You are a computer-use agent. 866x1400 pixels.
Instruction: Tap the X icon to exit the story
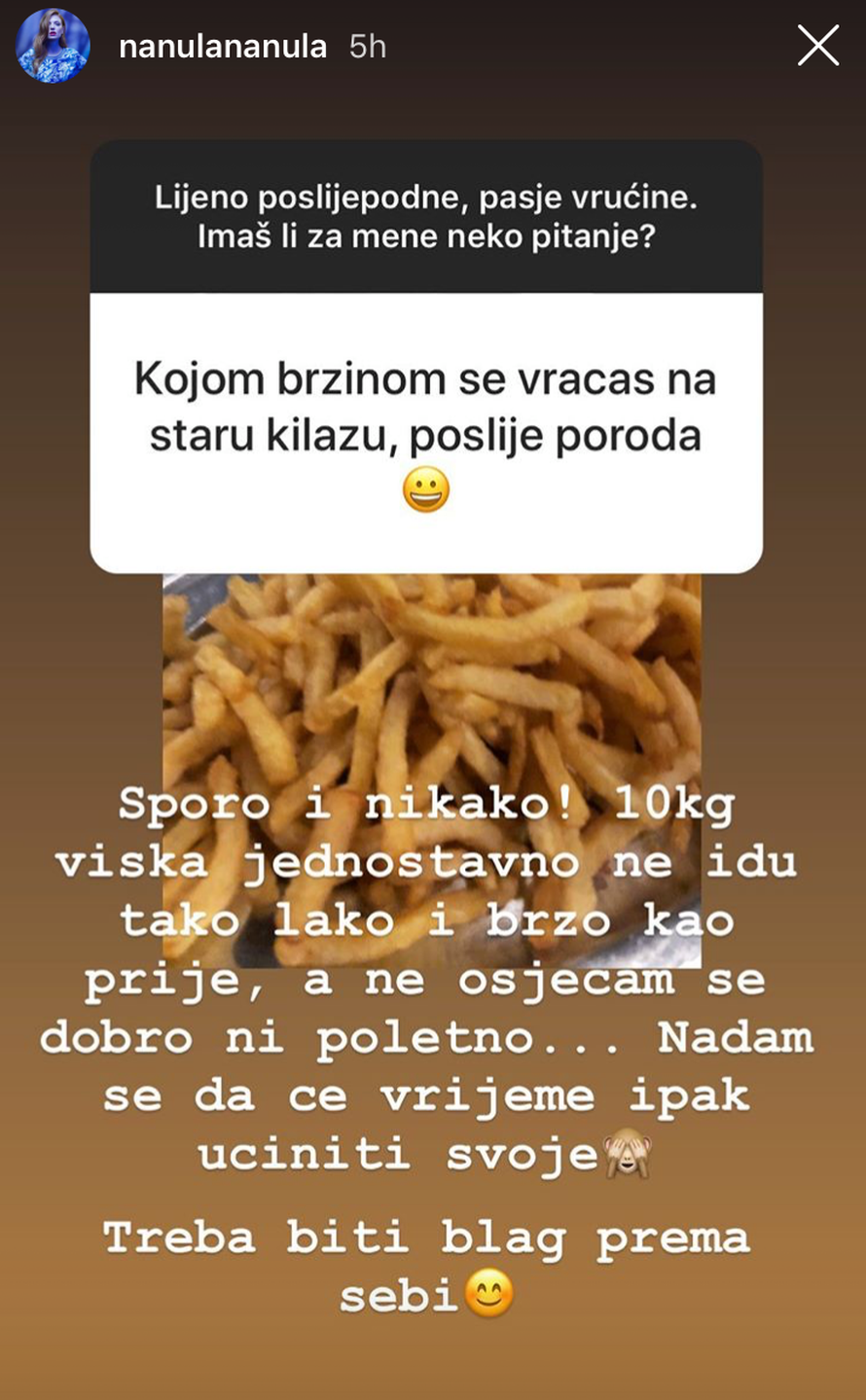click(x=818, y=45)
